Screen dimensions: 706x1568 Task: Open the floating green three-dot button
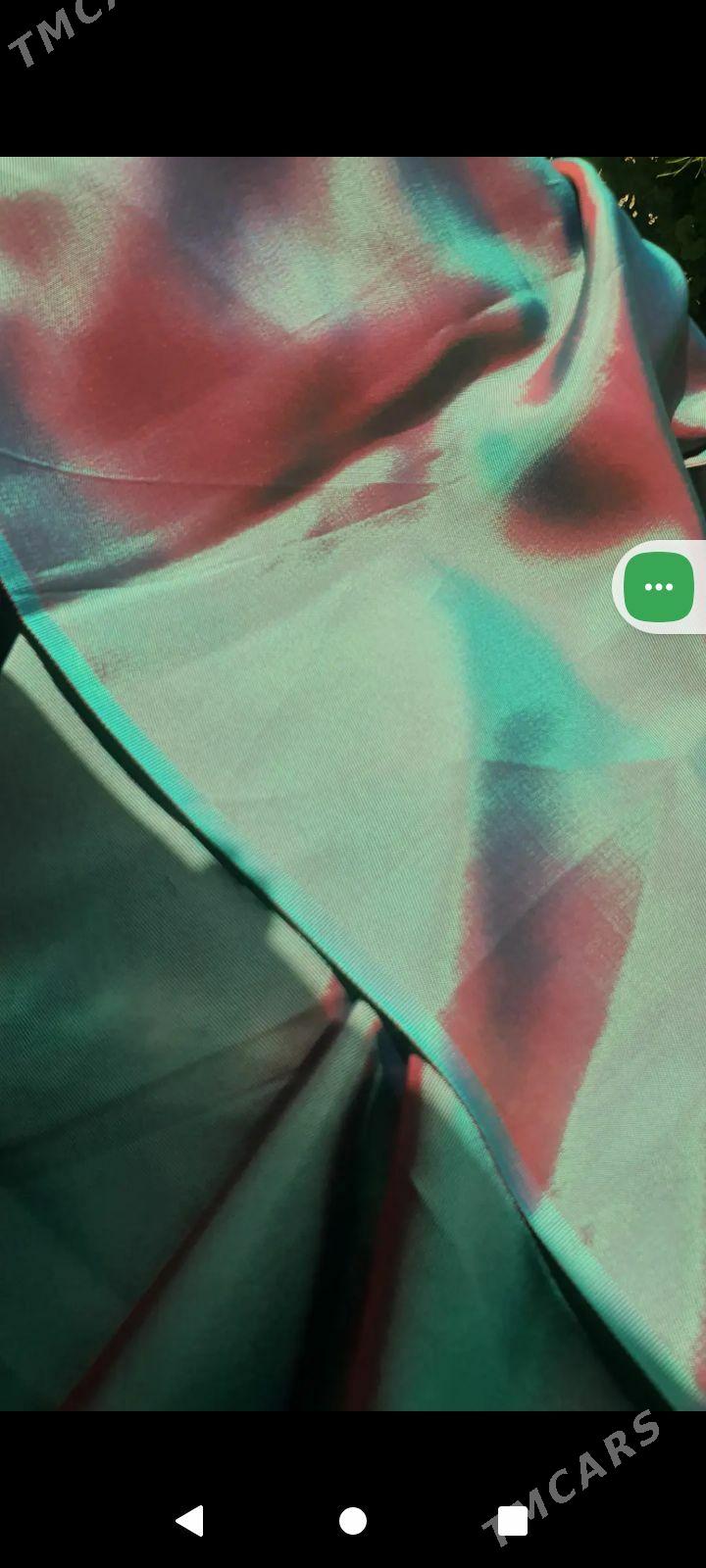pos(658,587)
